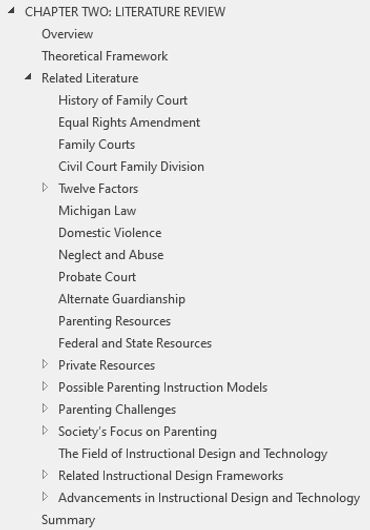Expand the Twelve Factors subheadings
The width and height of the screenshot is (370, 530).
coord(45,188)
